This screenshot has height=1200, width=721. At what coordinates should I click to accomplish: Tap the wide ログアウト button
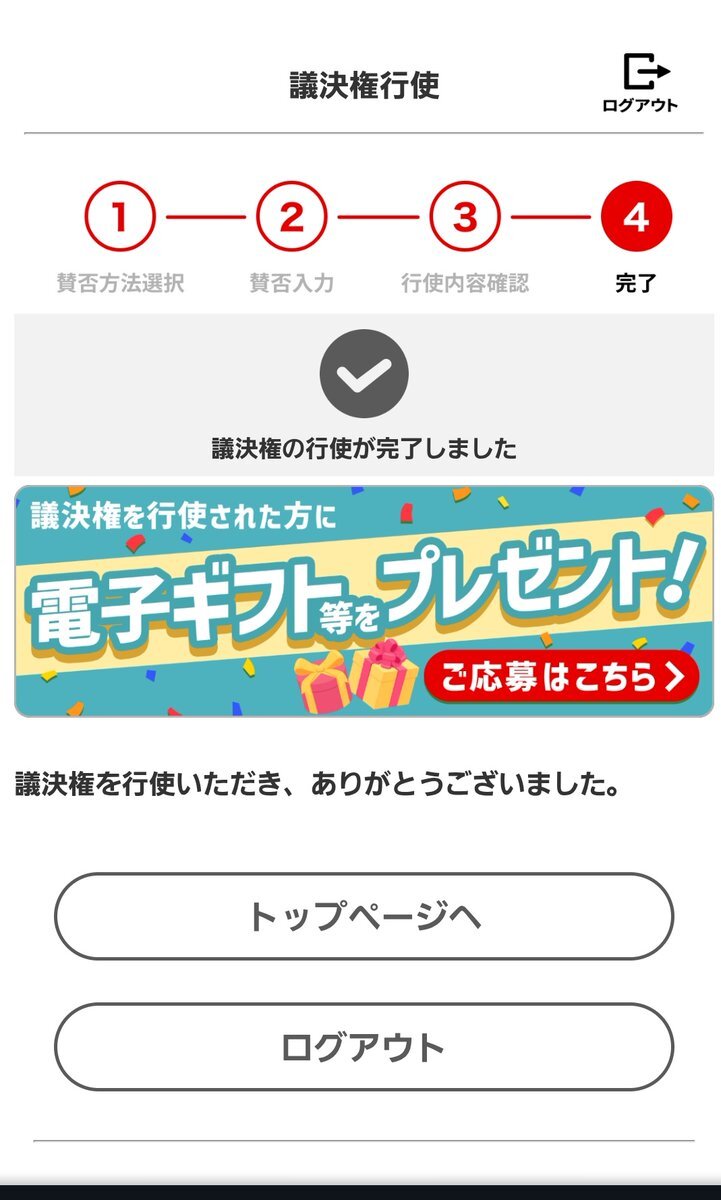[364, 1047]
